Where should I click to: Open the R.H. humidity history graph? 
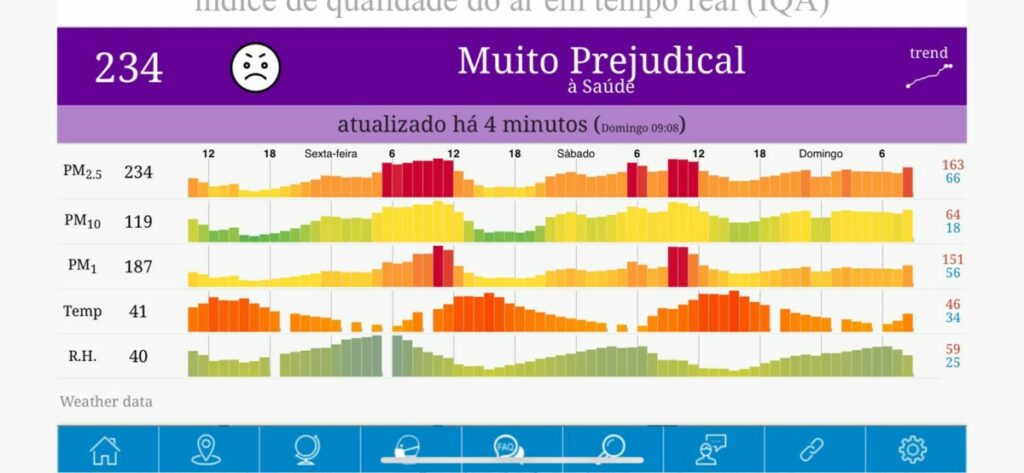pyautogui.click(x=550, y=356)
